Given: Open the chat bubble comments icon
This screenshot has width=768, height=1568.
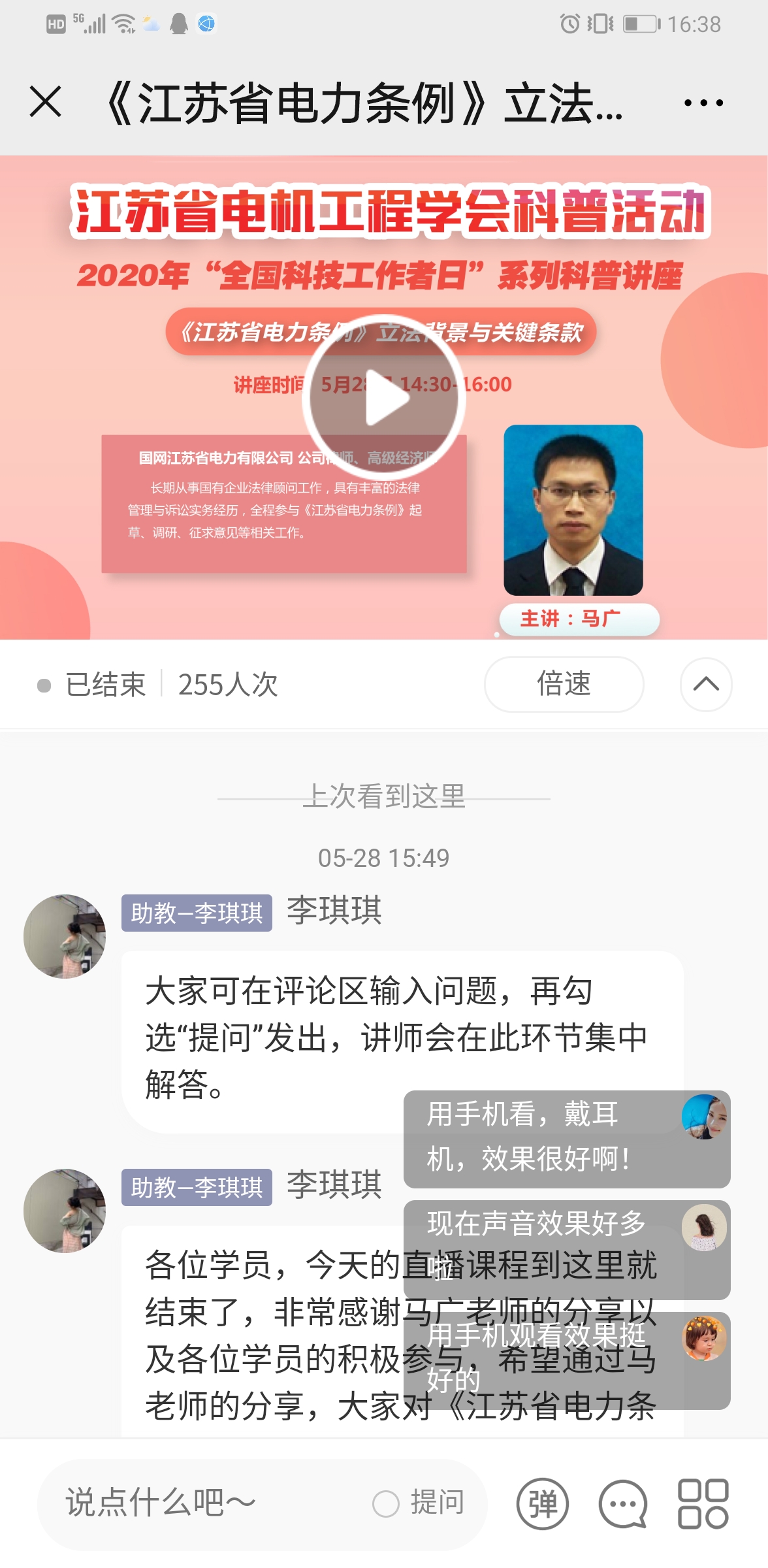Looking at the screenshot, I should 623,1503.
